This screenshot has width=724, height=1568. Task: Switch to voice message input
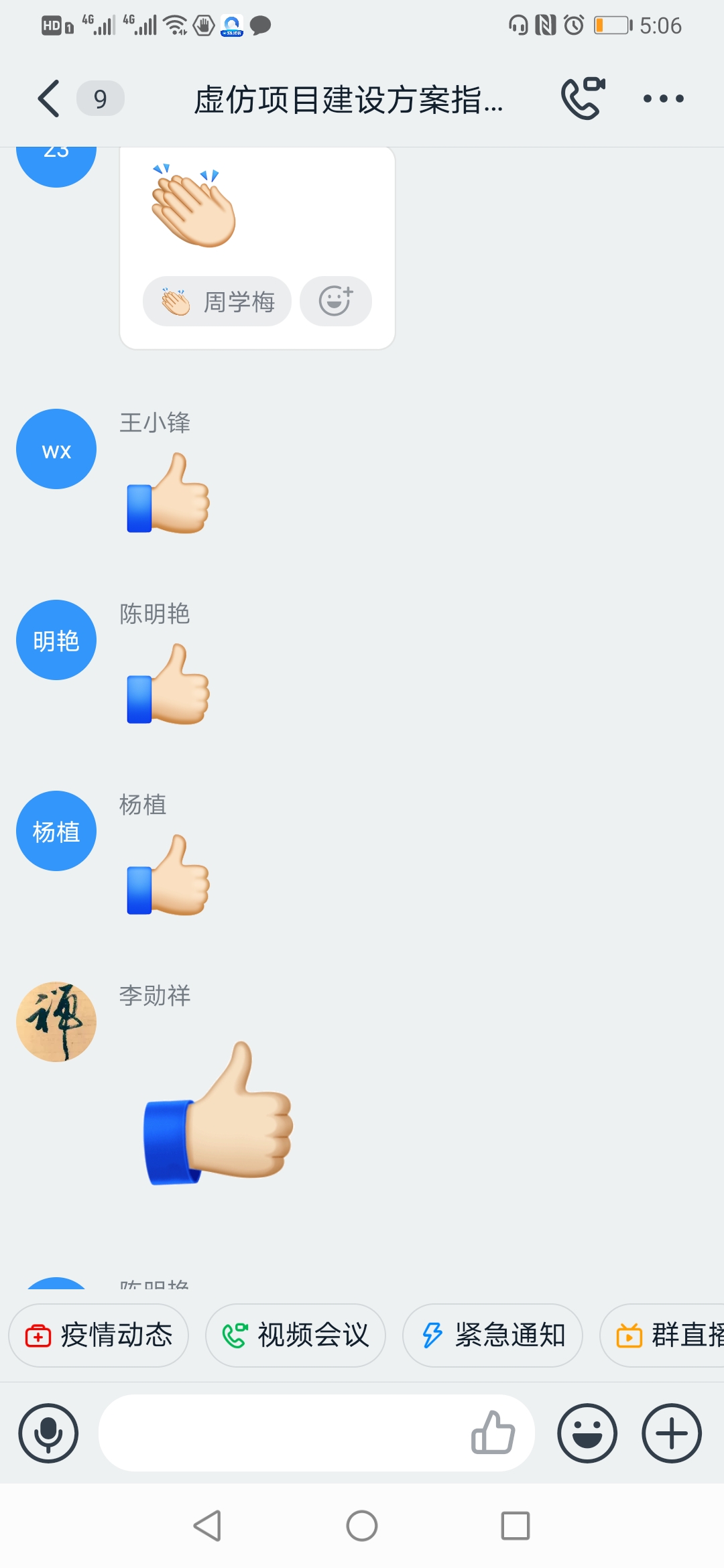(x=48, y=1433)
